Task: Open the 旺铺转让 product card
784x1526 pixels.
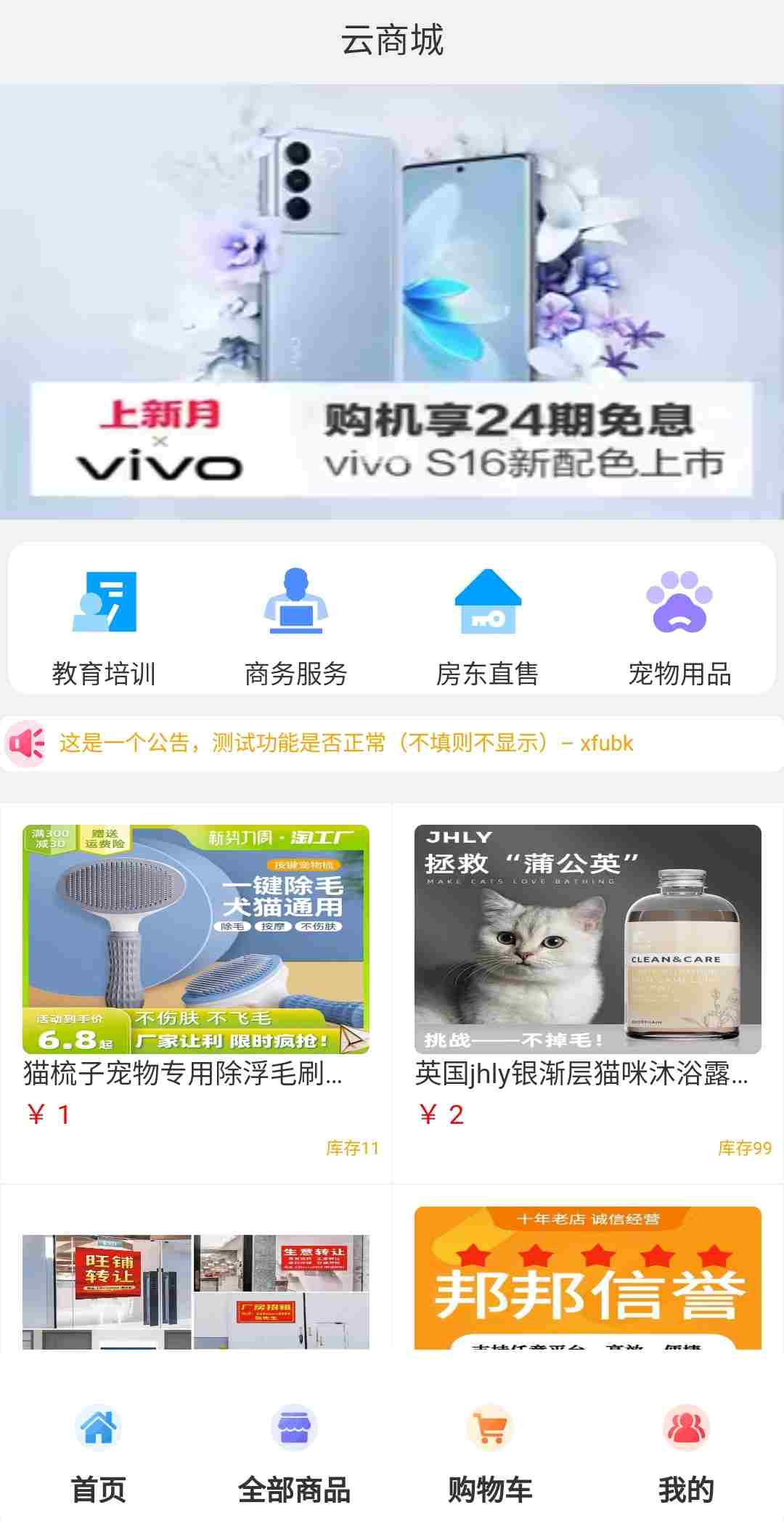Action: [x=196, y=1291]
